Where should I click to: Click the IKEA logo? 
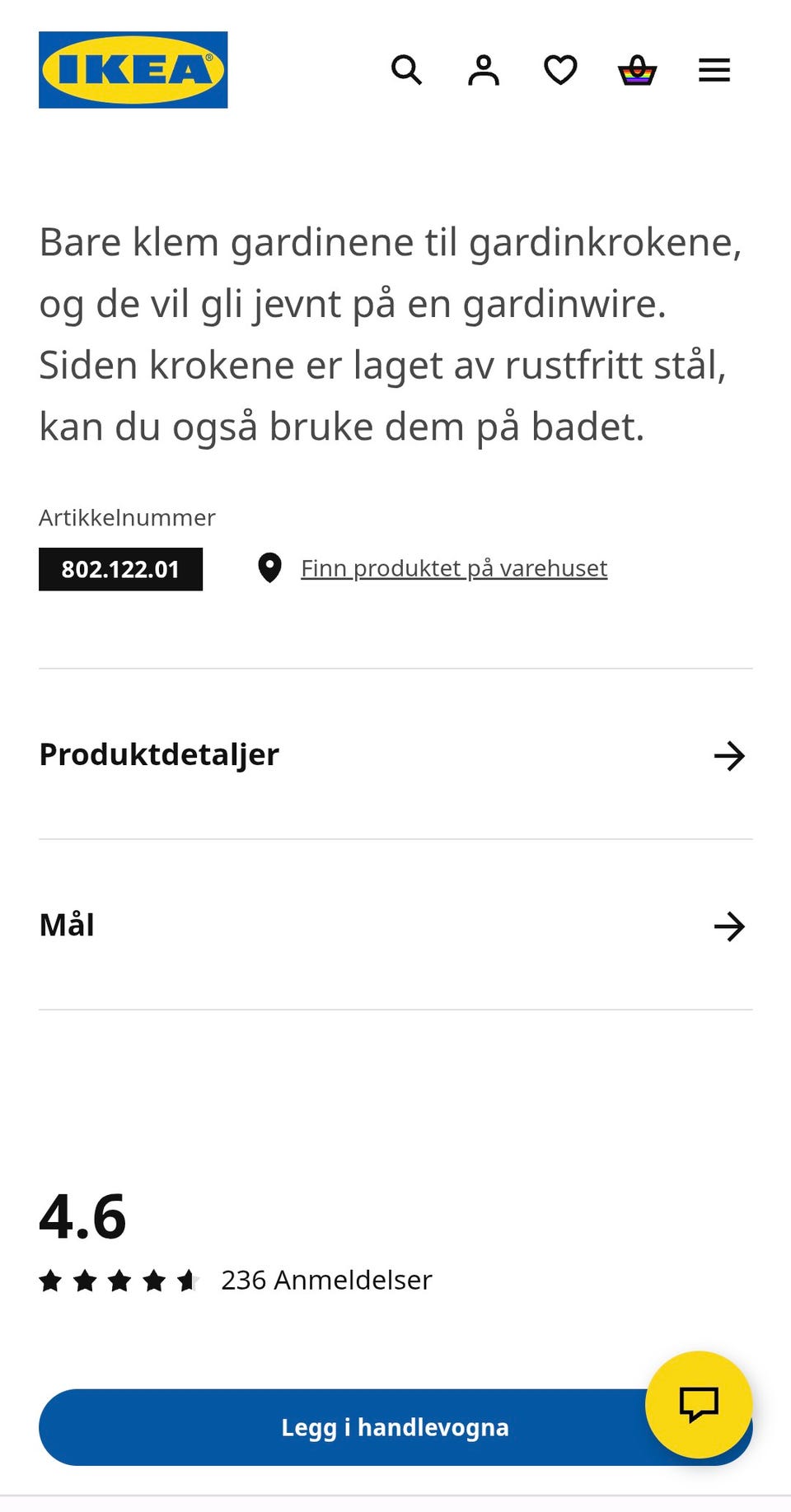coord(133,70)
